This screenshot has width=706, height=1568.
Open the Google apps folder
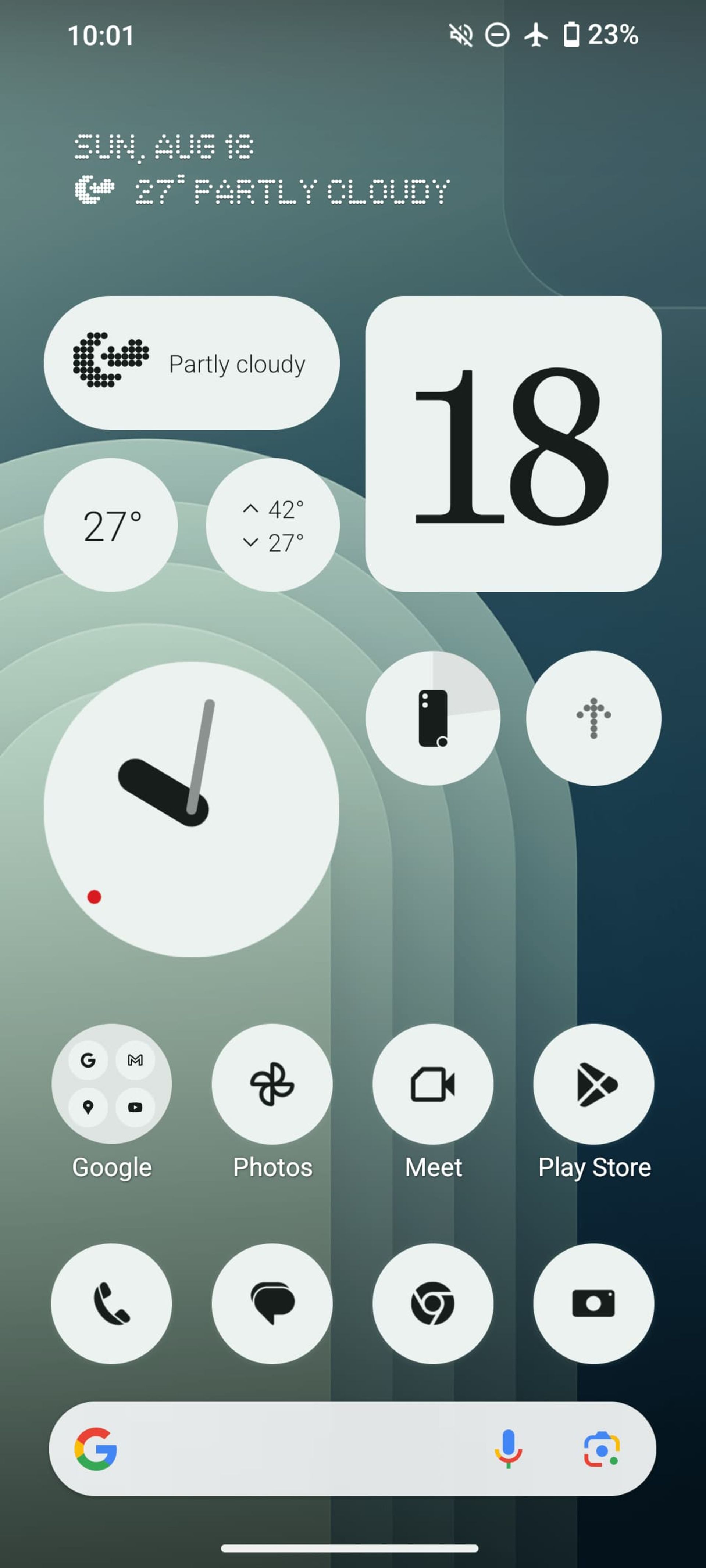pyautogui.click(x=111, y=1084)
